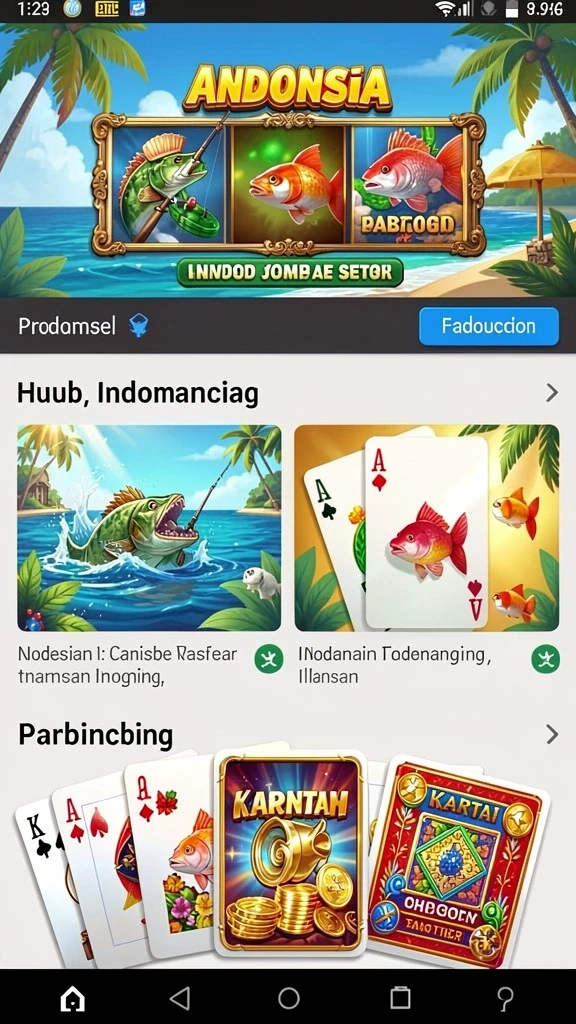The height and width of the screenshot is (1024, 576).
Task: Tap green badge icon beside Nodesian Canisbe Rasfear
Action: [269, 660]
